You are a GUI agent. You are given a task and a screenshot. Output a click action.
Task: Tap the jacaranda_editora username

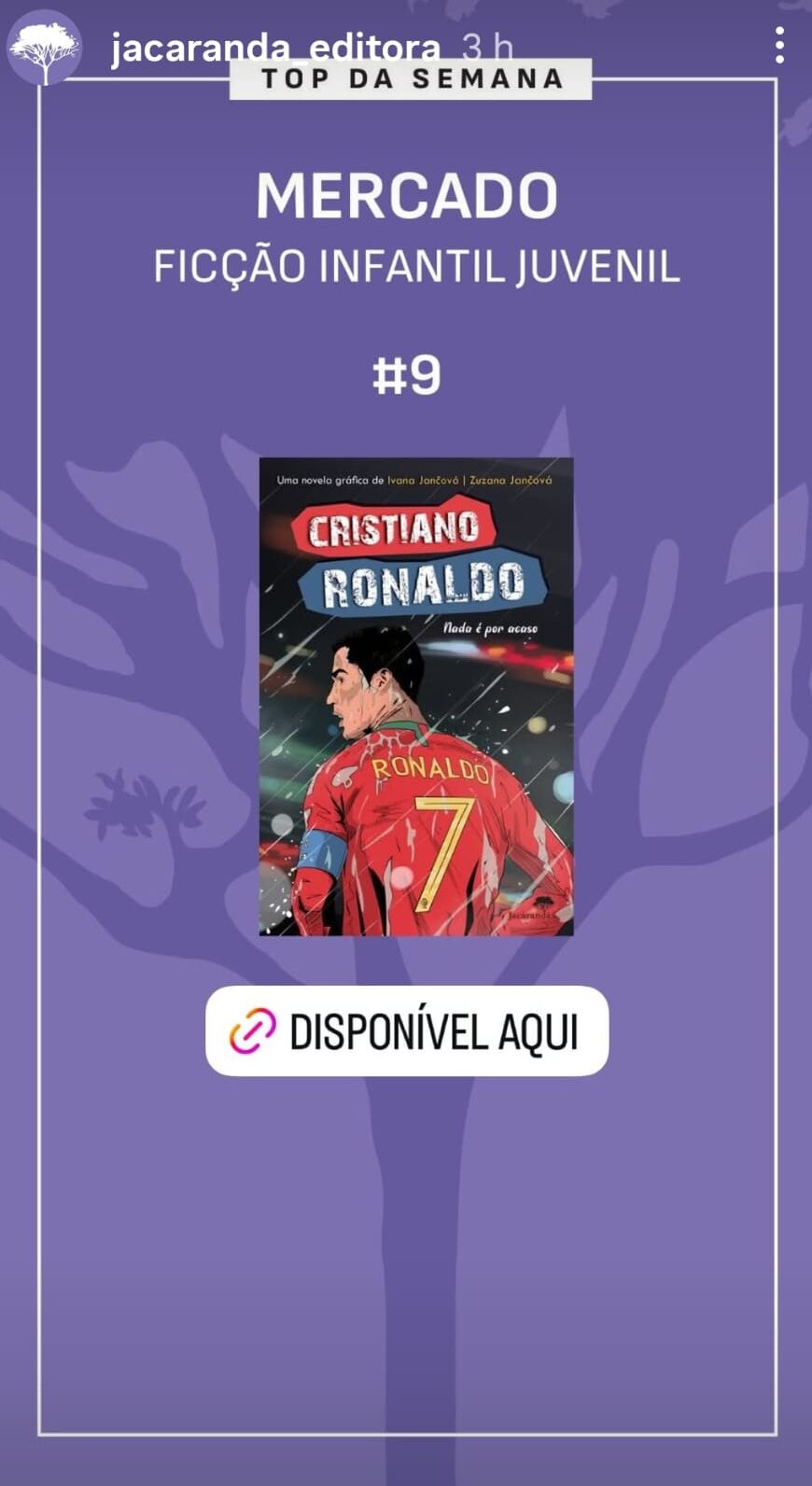[x=275, y=45]
